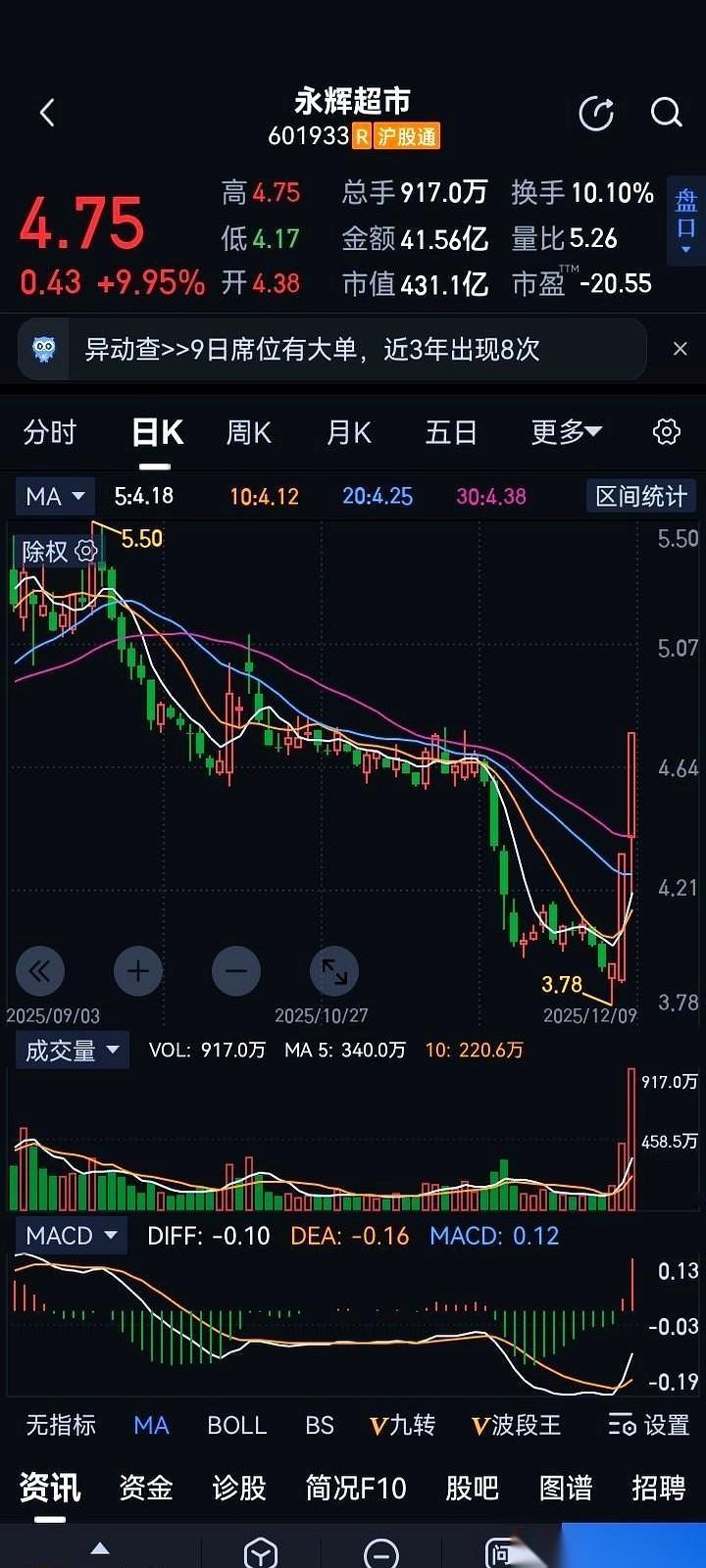The image size is (706, 1568).
Task: Open the 更多 chart period dropdown
Action: point(564,431)
